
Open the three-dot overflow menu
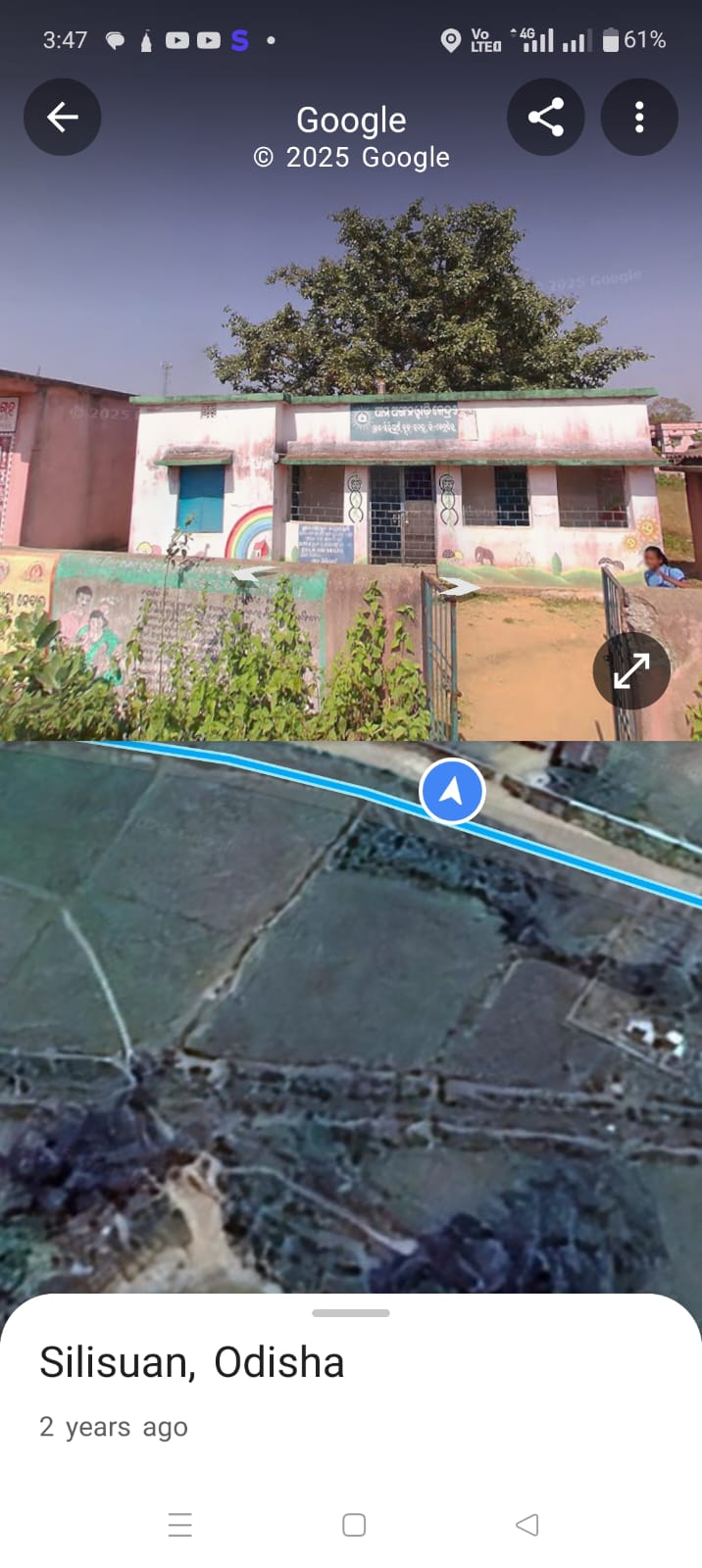click(639, 118)
